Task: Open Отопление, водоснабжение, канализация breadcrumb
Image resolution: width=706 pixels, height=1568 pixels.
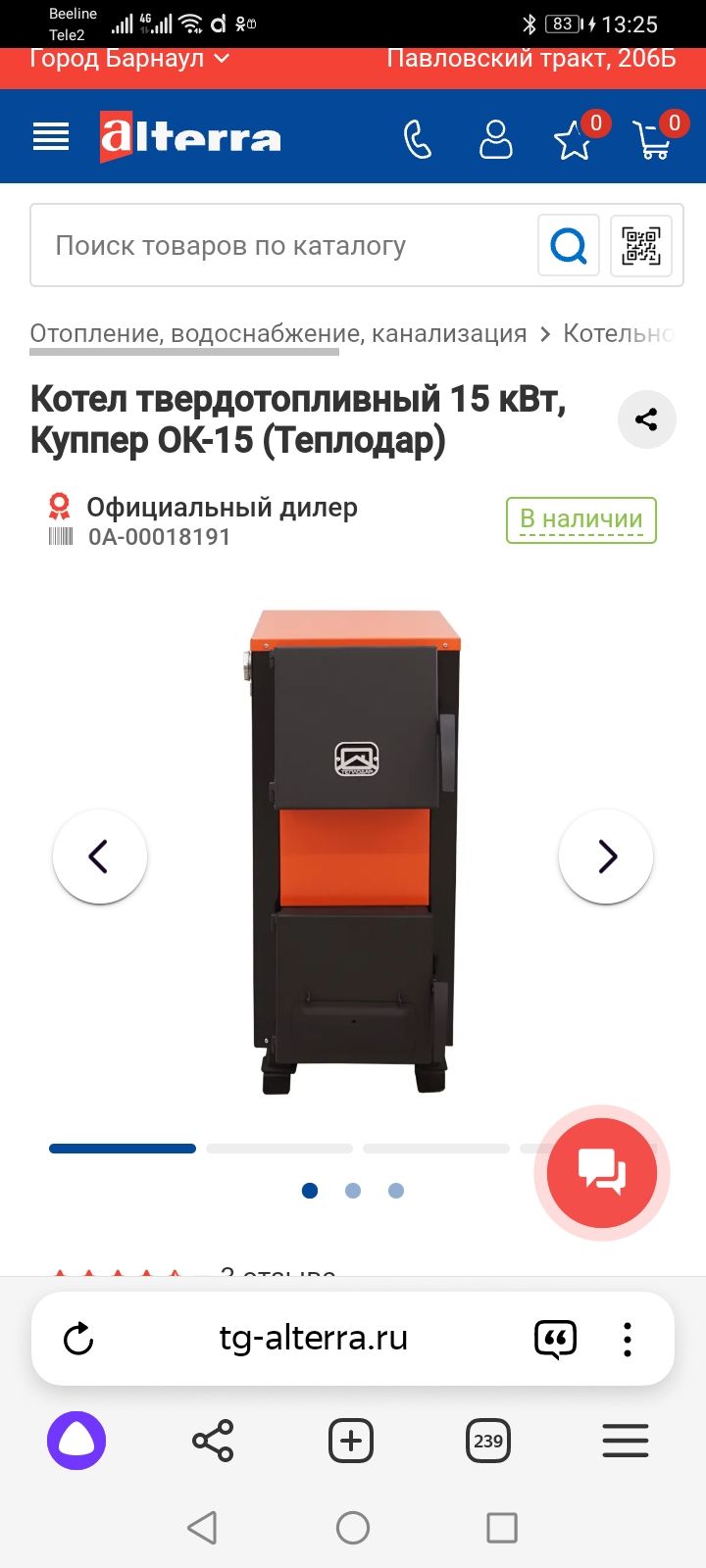Action: [277, 333]
